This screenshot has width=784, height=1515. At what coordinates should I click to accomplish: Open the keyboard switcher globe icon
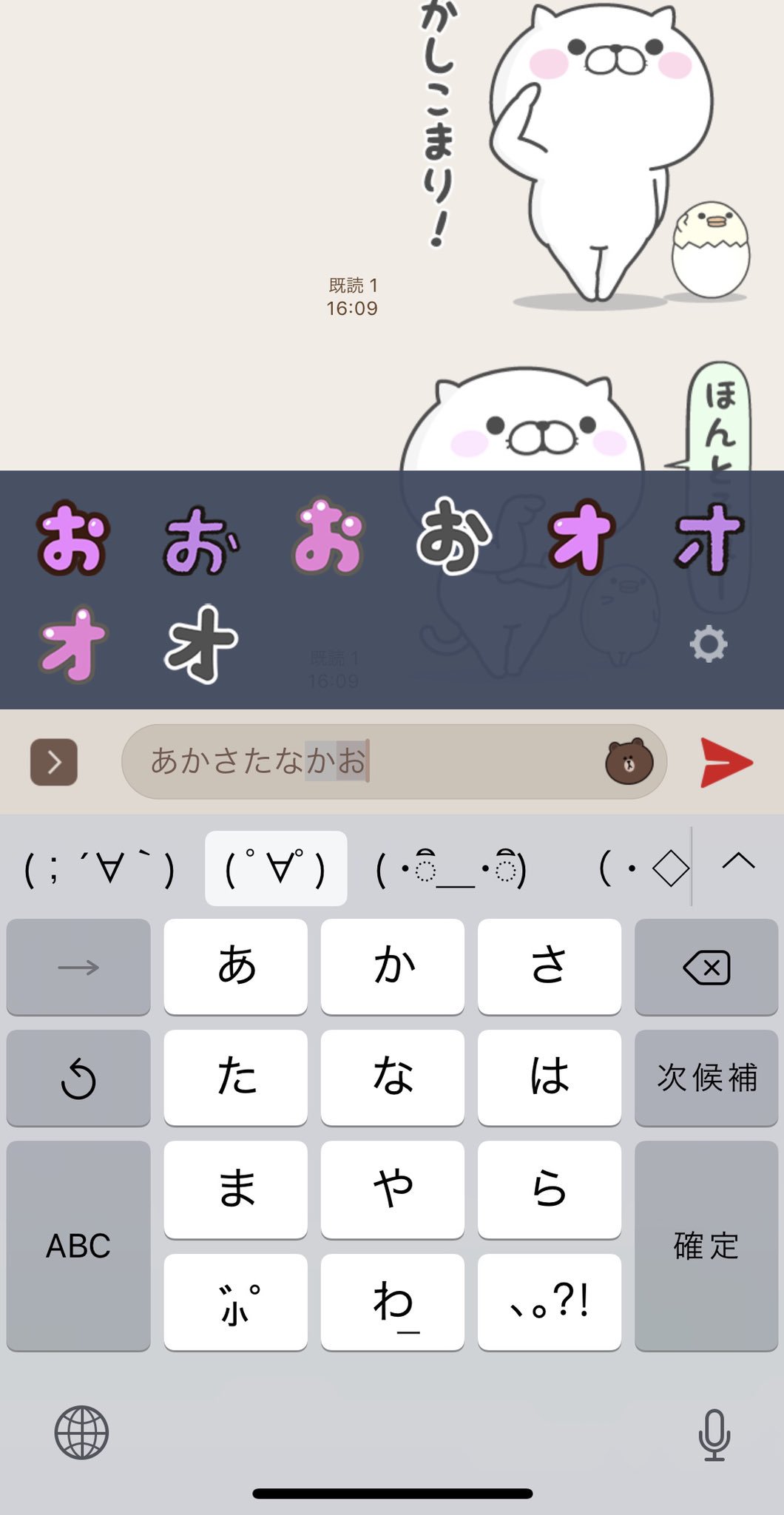pyautogui.click(x=81, y=1432)
